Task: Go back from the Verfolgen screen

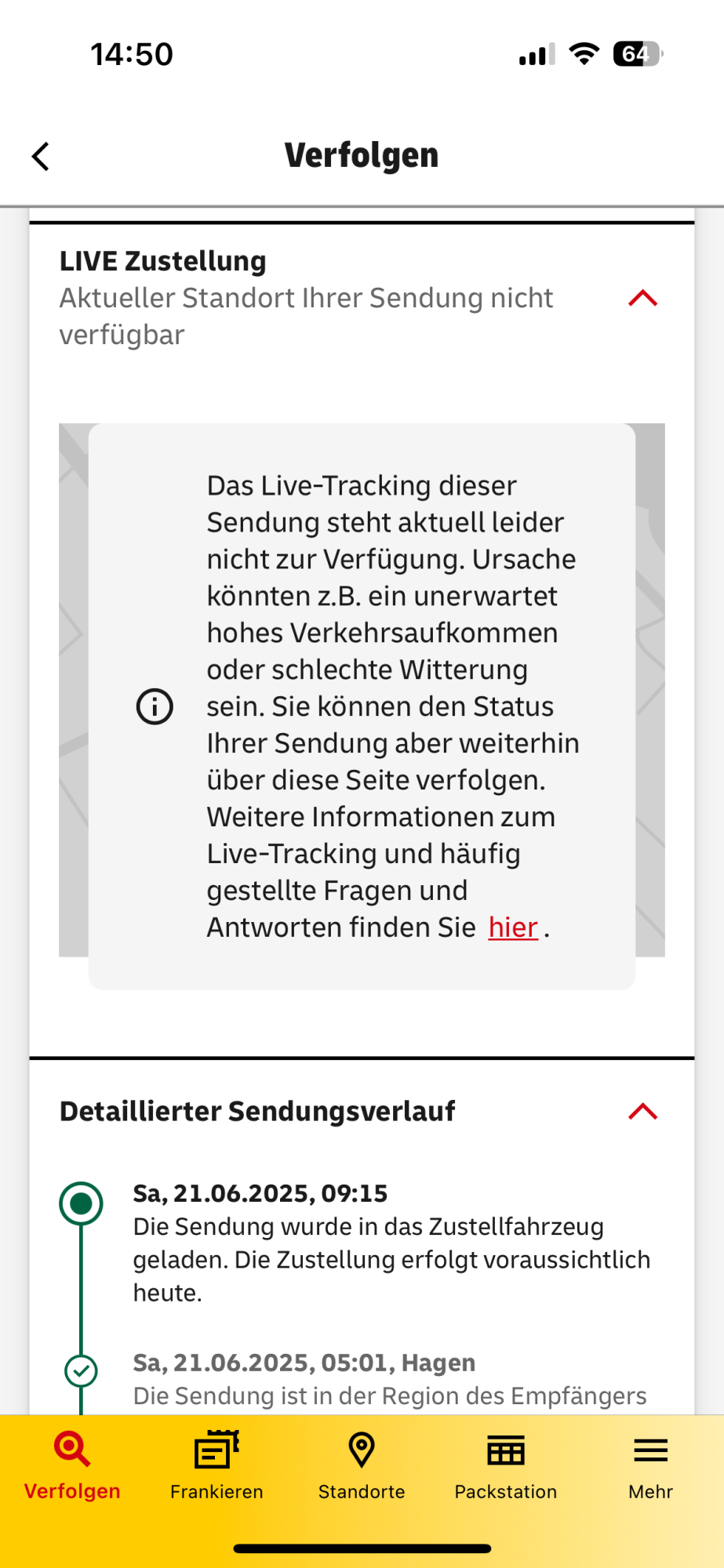Action: pyautogui.click(x=41, y=156)
